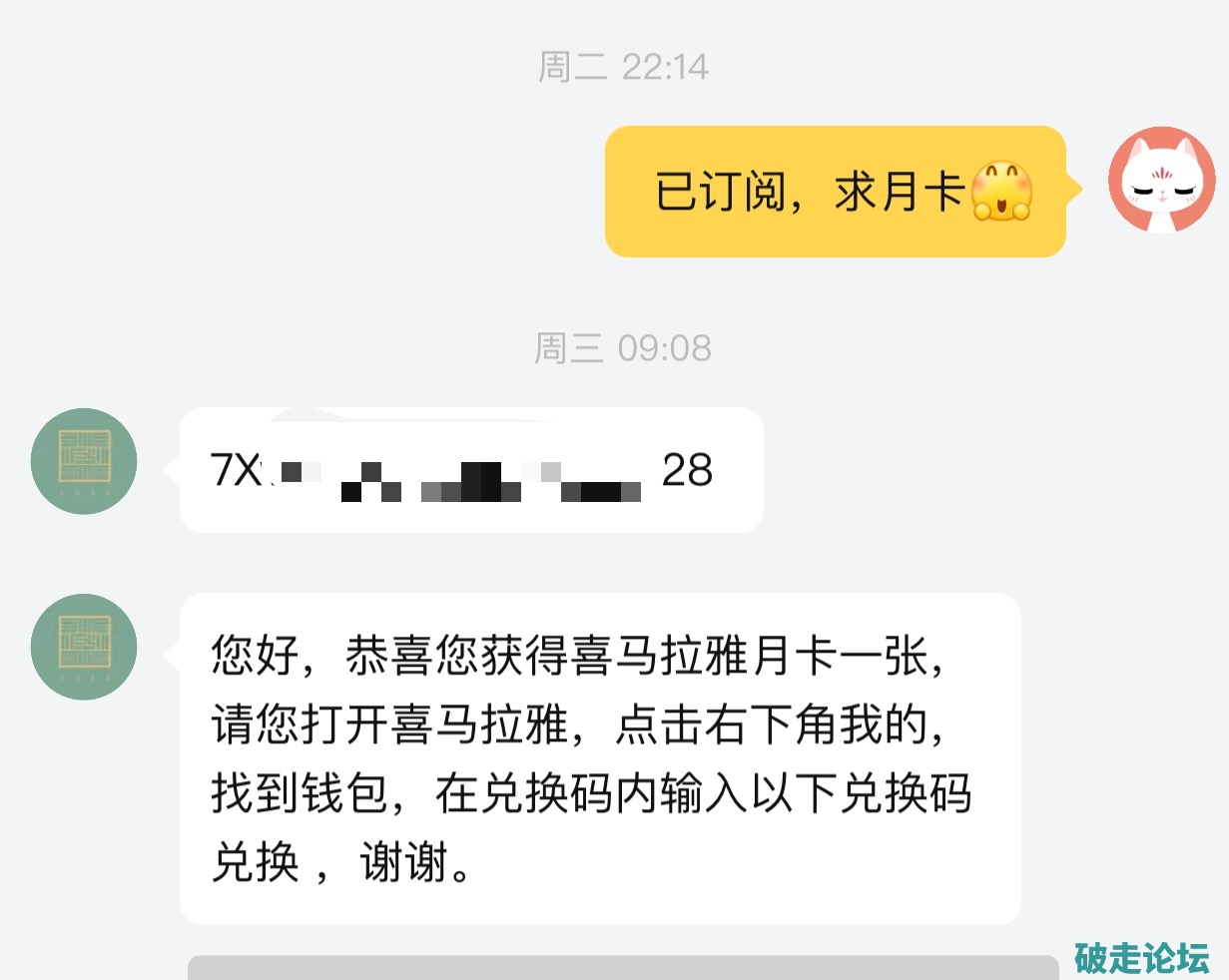Image resolution: width=1229 pixels, height=980 pixels.
Task: Open sender avatar beside the 您好 message
Action: [x=84, y=647]
